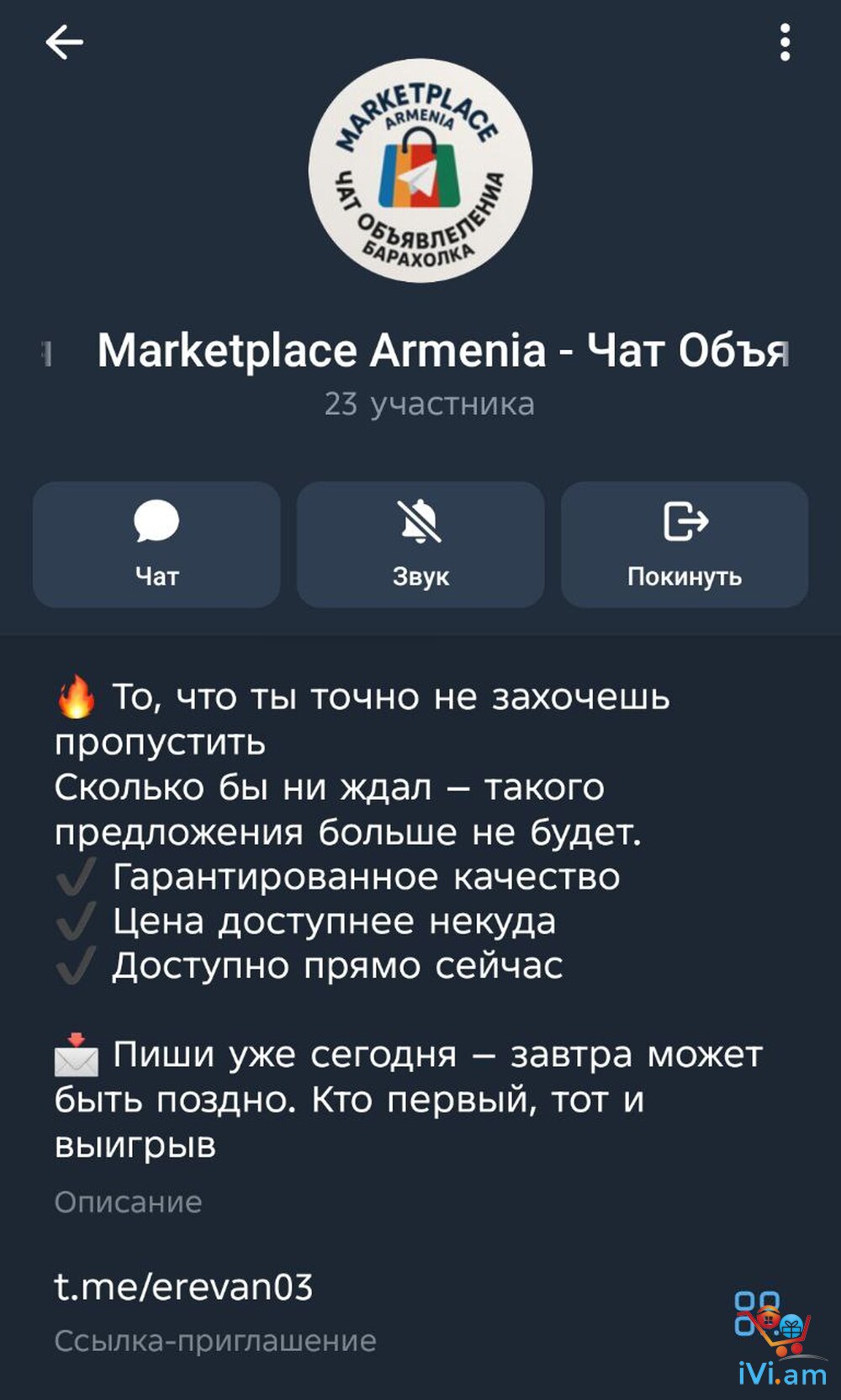Toggle notifications with the Звук button
The width and height of the screenshot is (841, 1400).
(x=420, y=544)
